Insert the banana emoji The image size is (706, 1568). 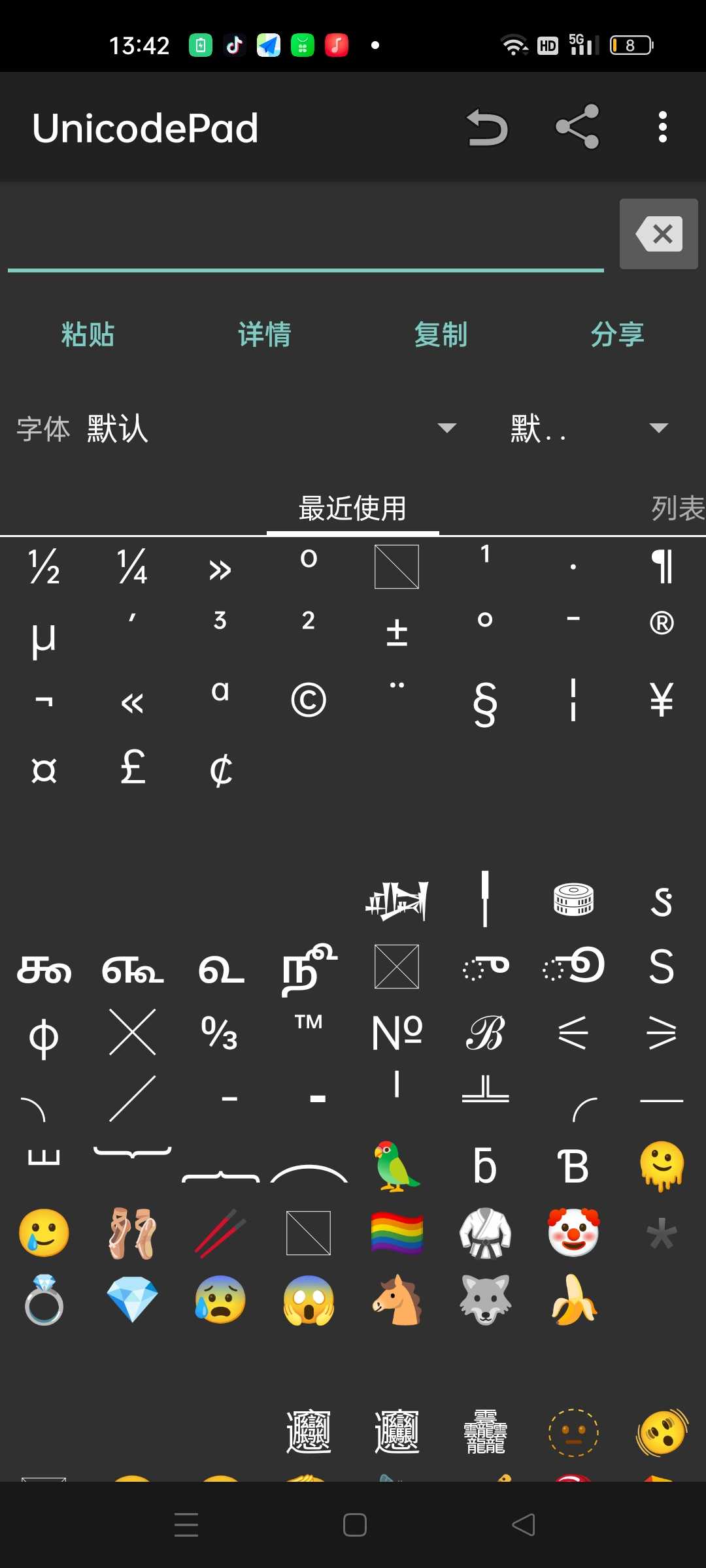click(573, 1300)
